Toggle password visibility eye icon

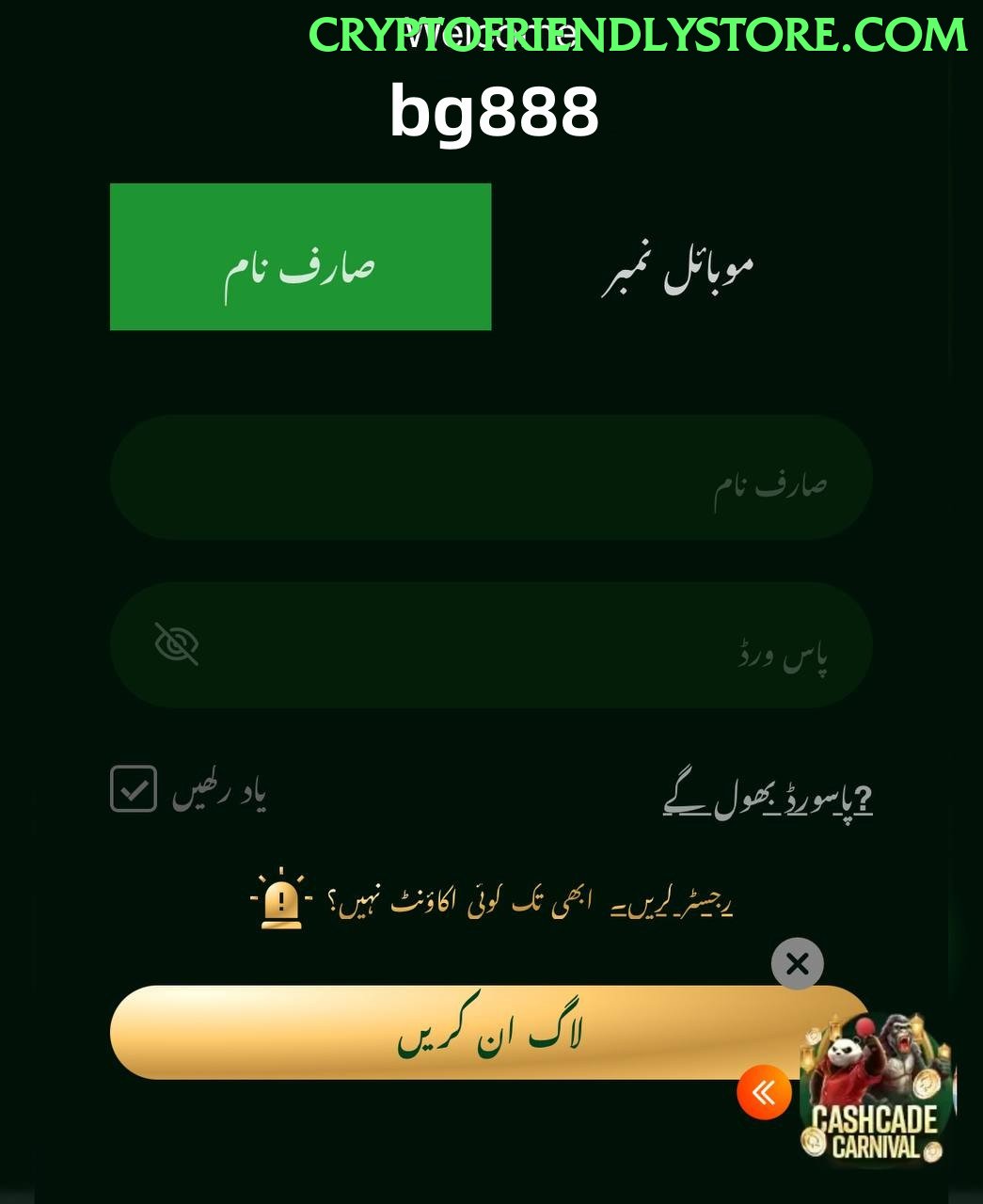177,644
